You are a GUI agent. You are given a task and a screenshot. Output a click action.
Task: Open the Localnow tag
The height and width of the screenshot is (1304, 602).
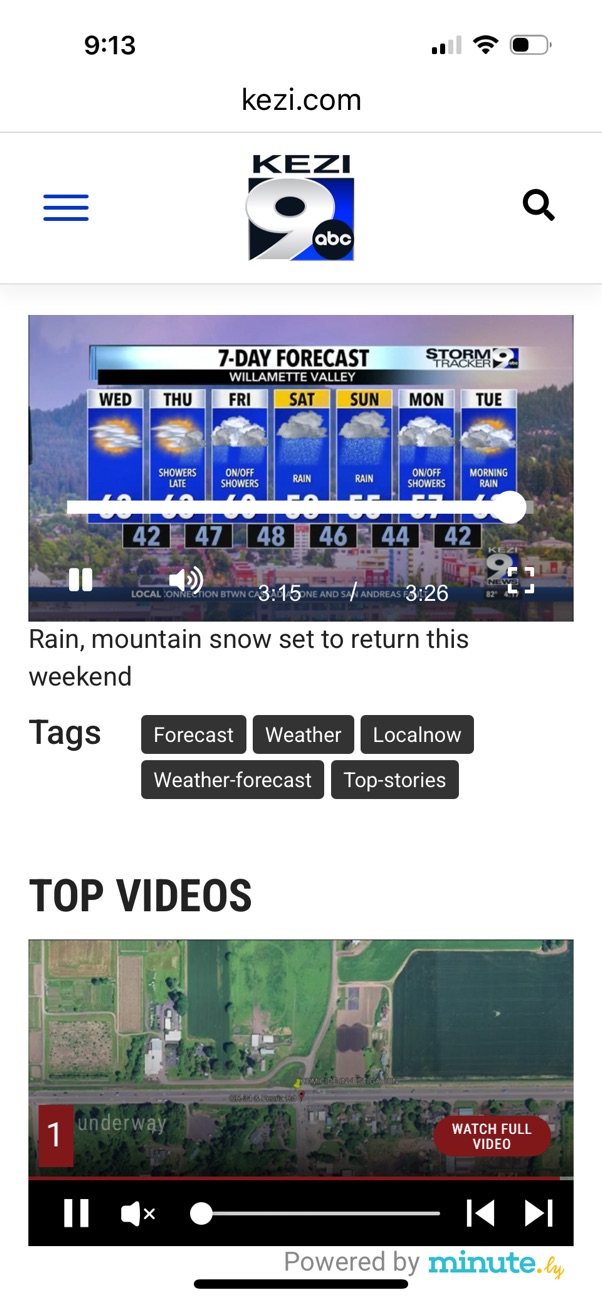click(417, 735)
